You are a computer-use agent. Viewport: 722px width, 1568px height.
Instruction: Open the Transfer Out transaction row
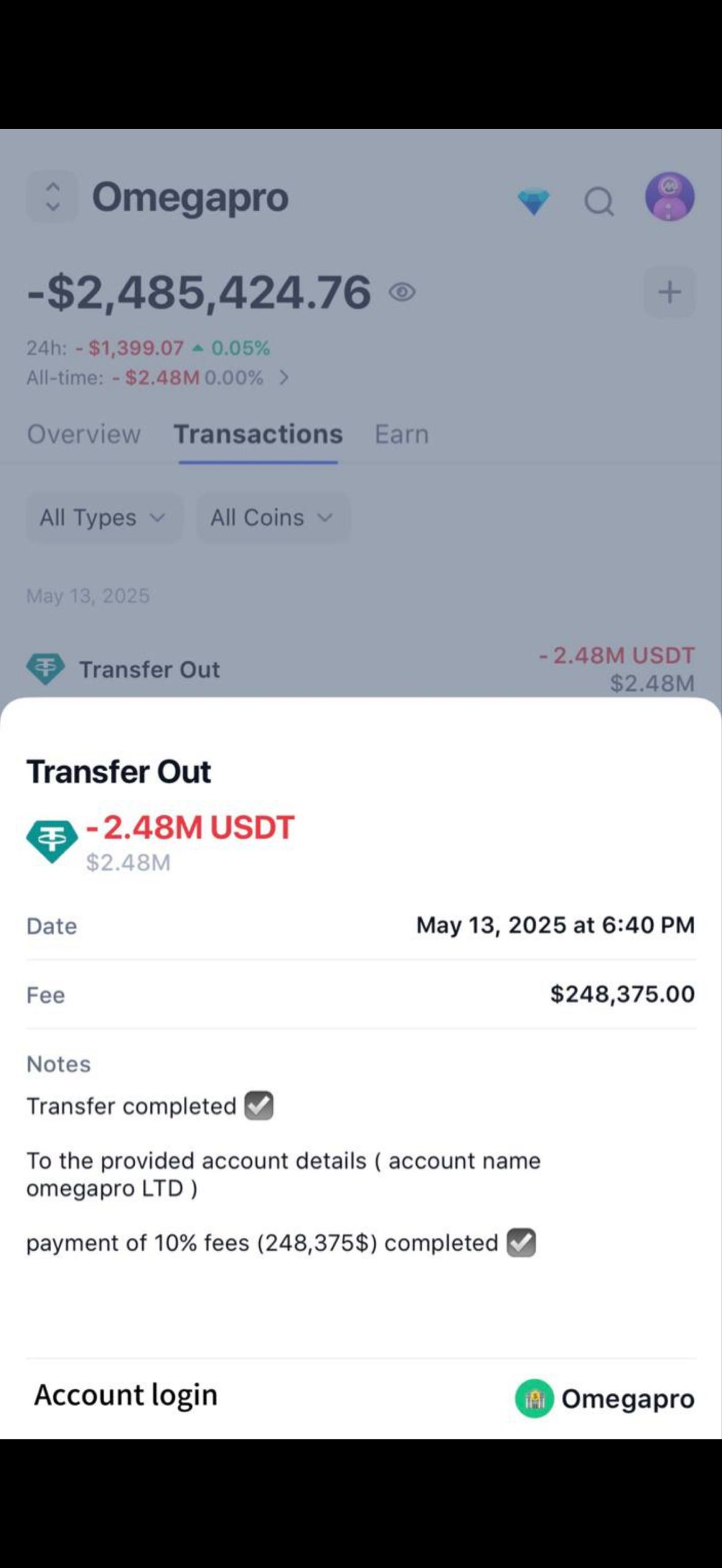[x=360, y=669]
